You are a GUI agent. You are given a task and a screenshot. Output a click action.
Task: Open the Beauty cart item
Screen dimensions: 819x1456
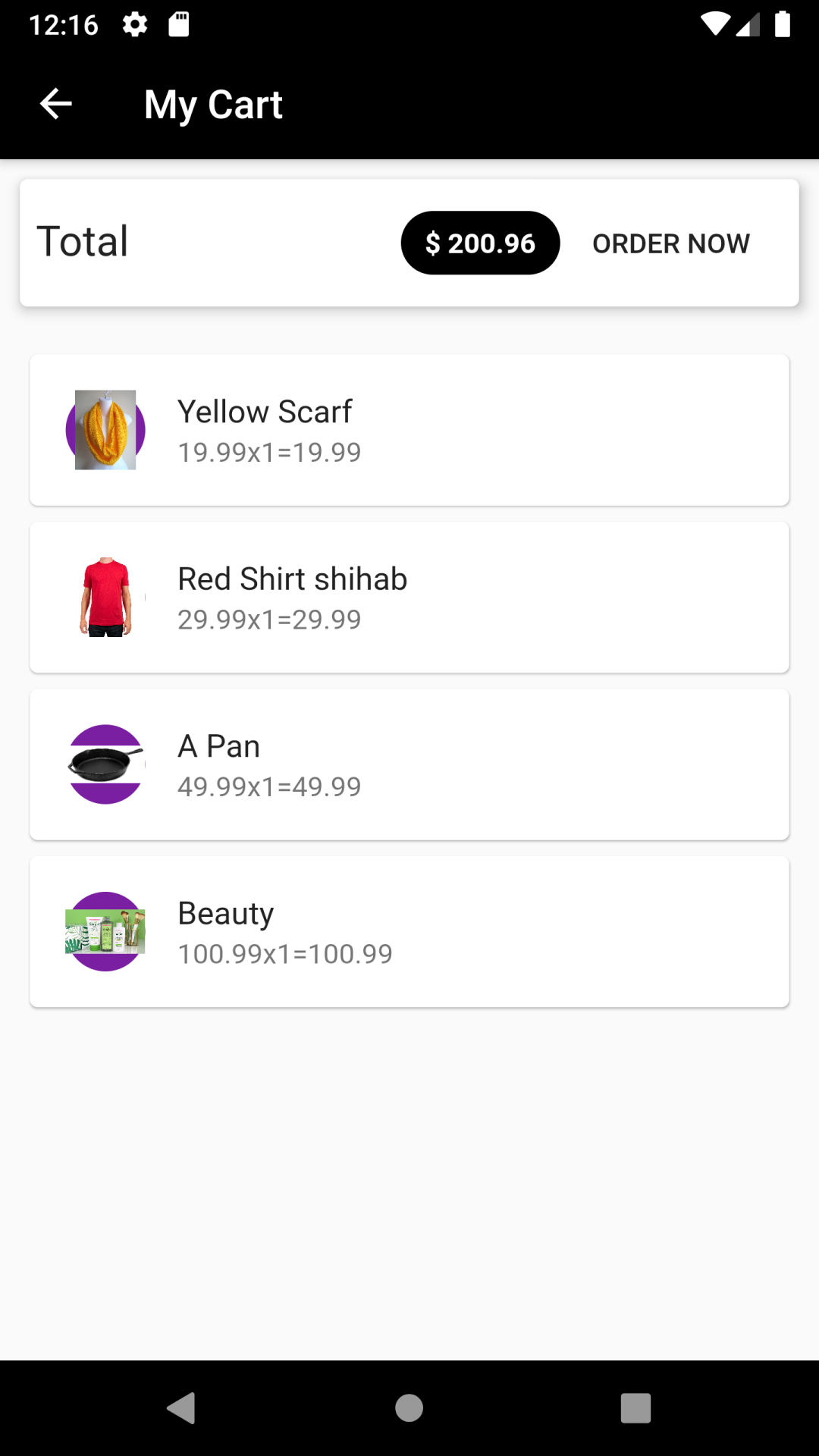tap(409, 931)
